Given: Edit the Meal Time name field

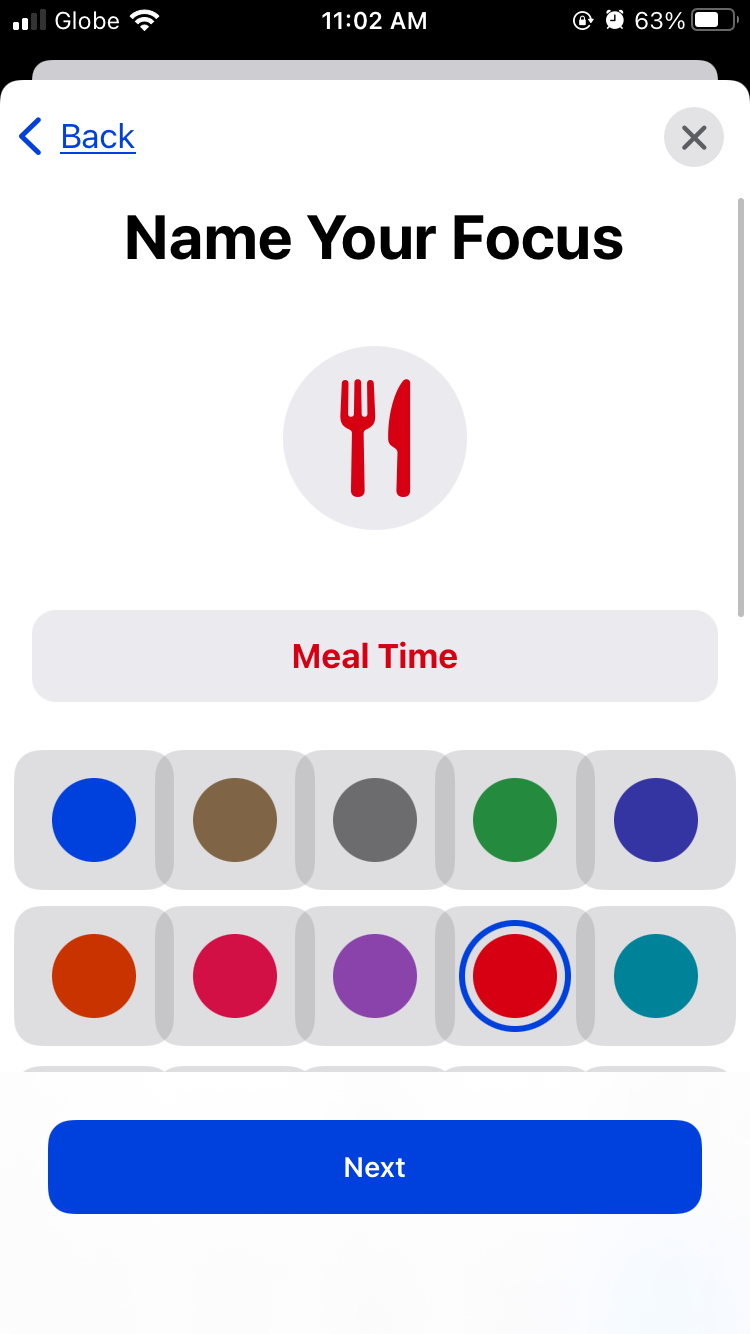Looking at the screenshot, I should 375,656.
